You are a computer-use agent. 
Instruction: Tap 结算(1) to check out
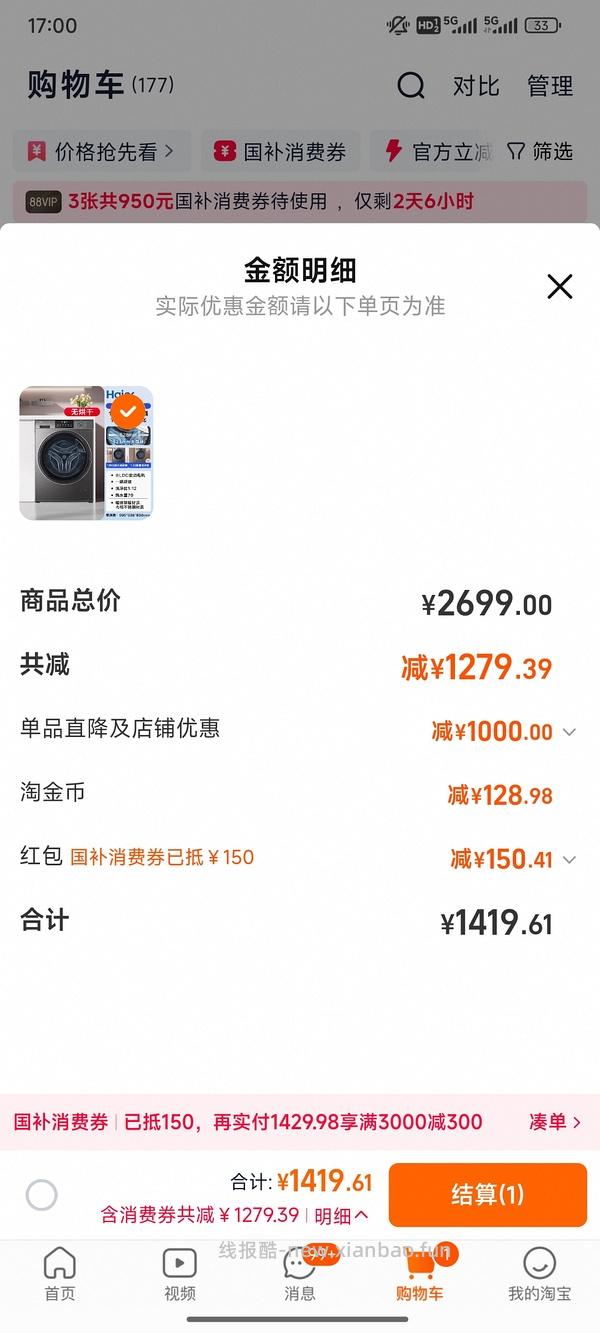point(487,1195)
